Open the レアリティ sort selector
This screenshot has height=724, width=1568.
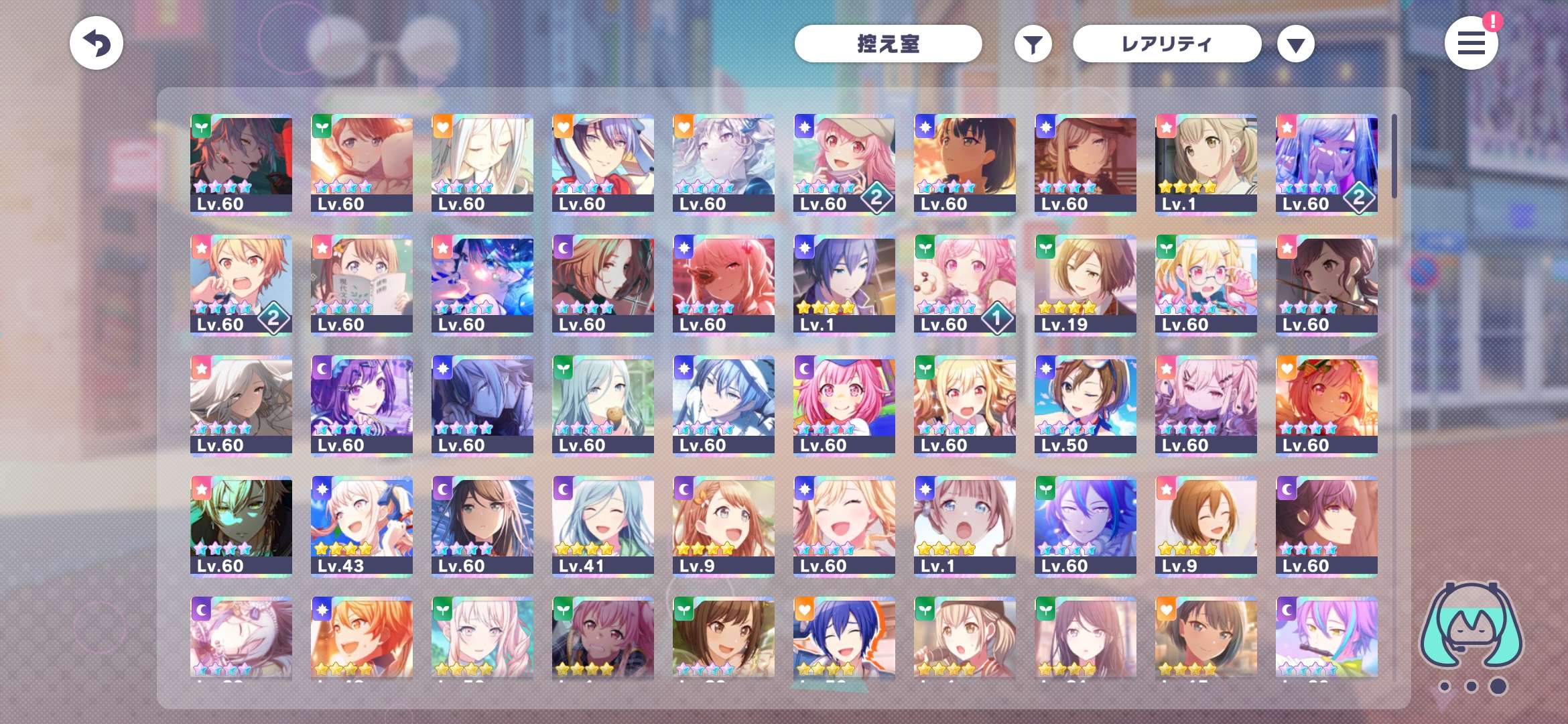point(1167,44)
